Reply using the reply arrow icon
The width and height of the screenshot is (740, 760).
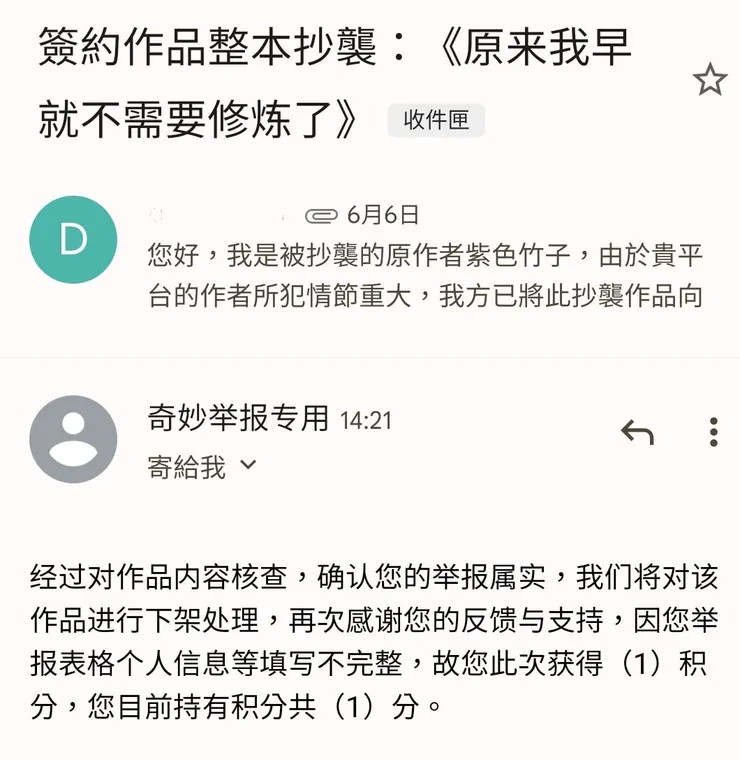(637, 431)
